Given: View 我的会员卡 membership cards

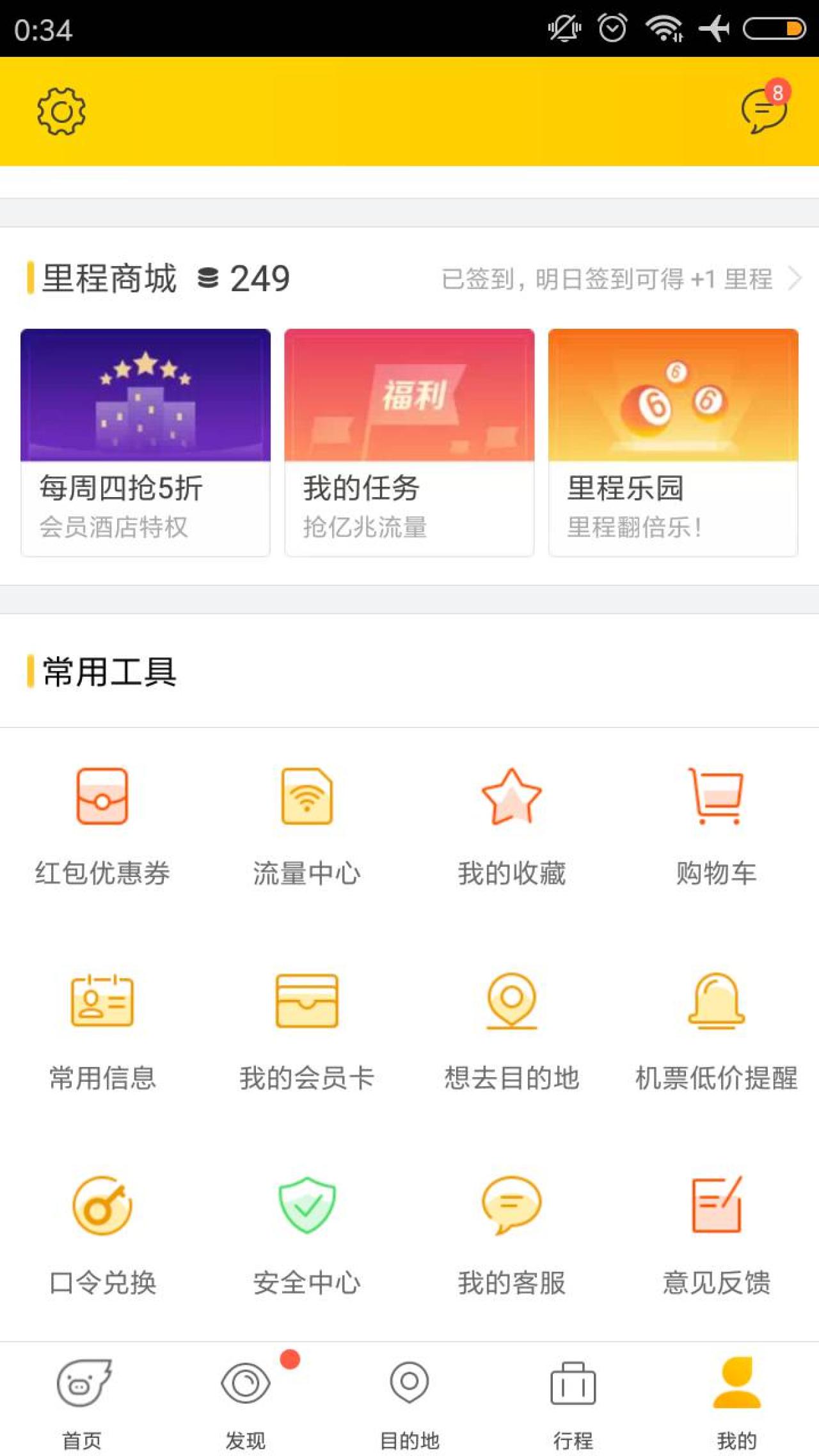Looking at the screenshot, I should coord(307,1030).
